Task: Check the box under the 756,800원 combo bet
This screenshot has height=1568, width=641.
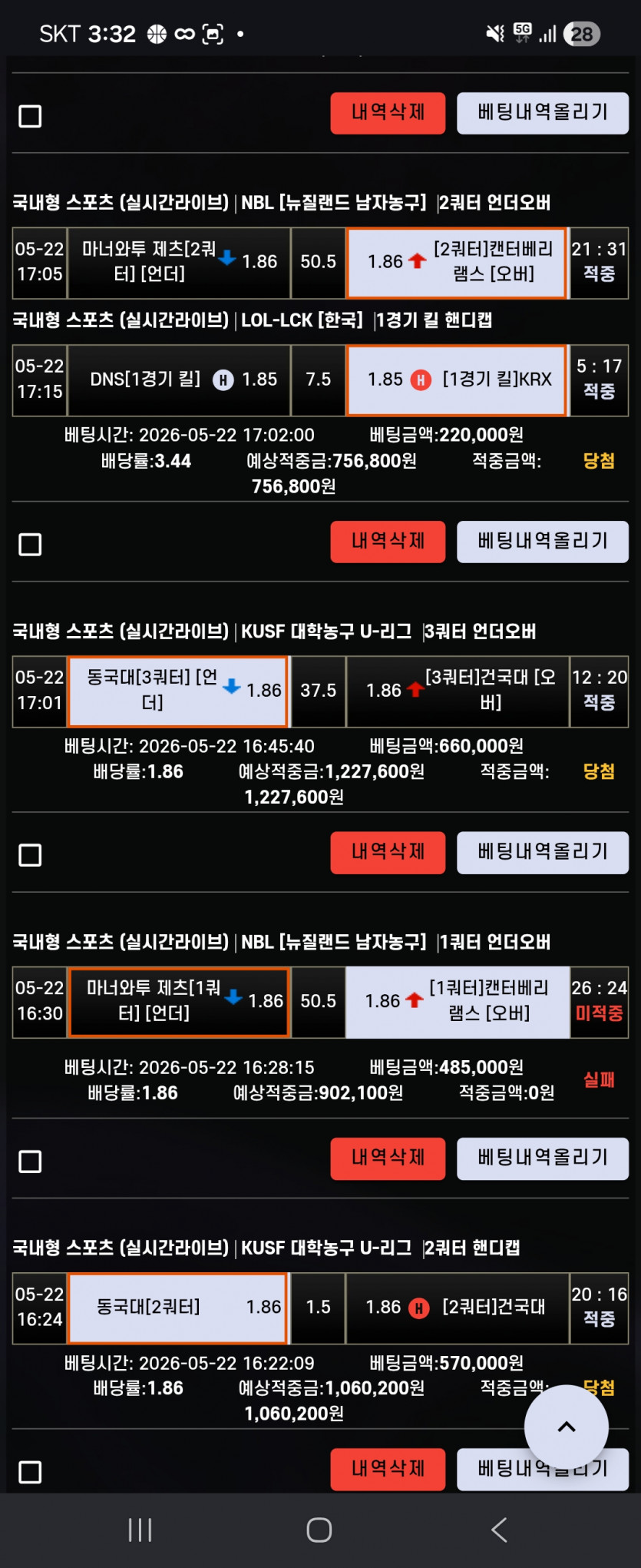Action: tap(30, 545)
